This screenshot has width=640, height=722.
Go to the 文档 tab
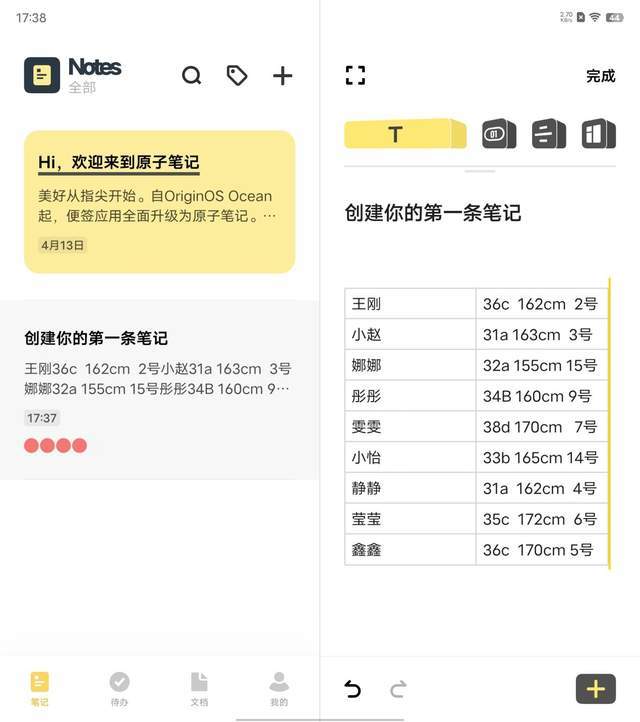point(199,688)
